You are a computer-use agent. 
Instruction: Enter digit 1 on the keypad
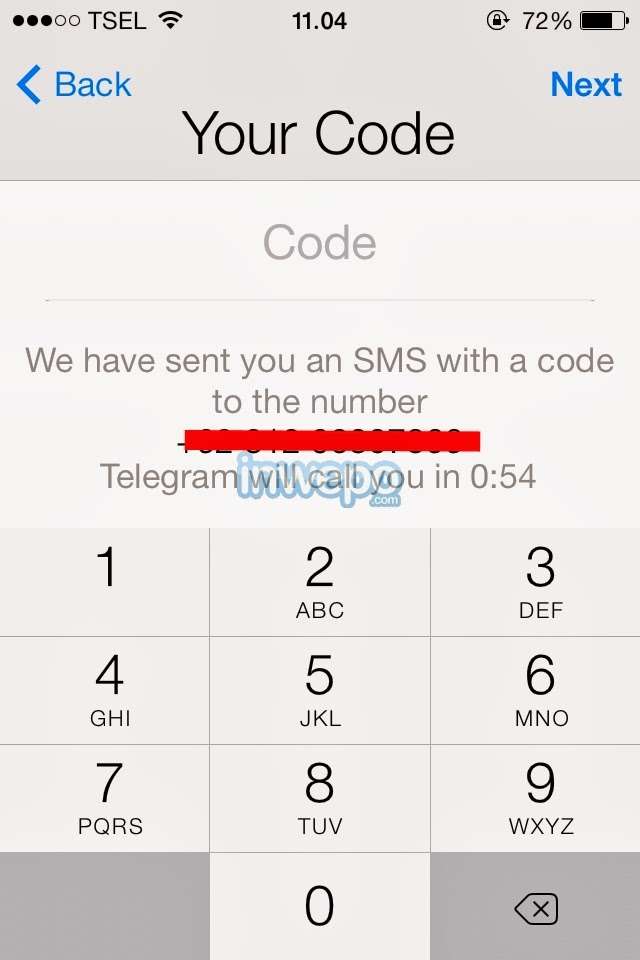[x=105, y=582]
